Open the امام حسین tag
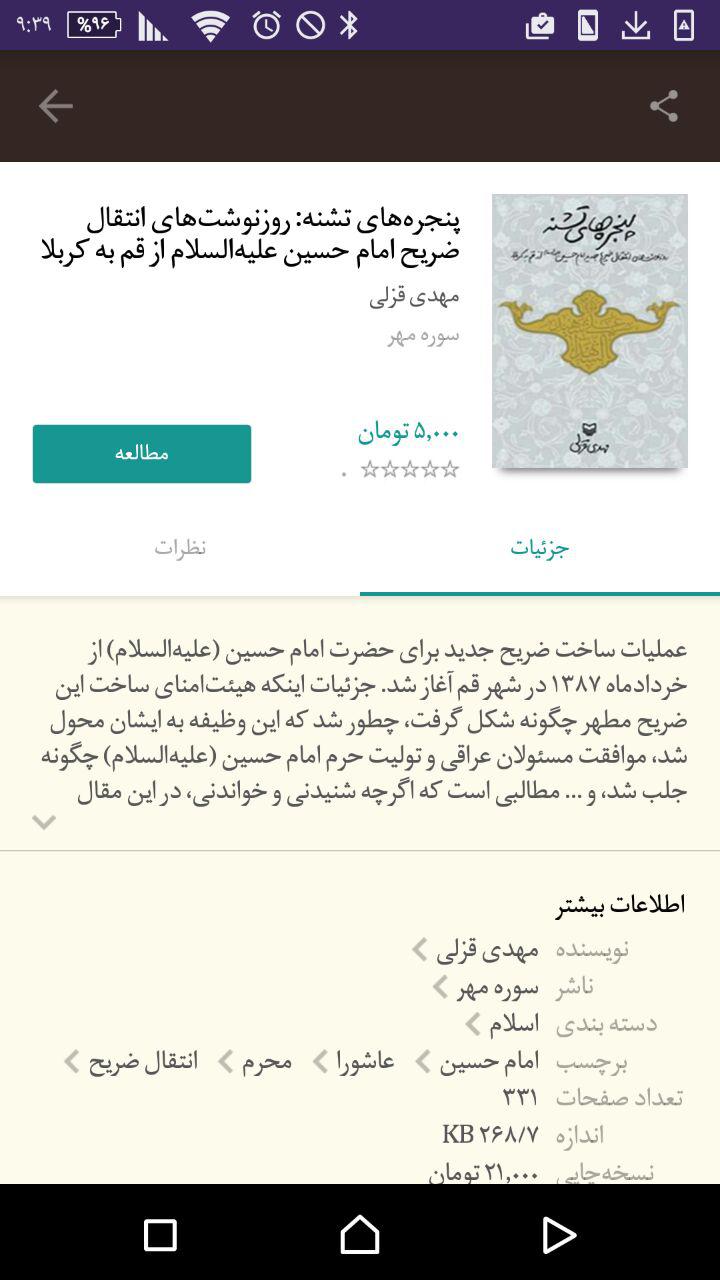Screen dimensions: 720x1280 click(x=477, y=1061)
